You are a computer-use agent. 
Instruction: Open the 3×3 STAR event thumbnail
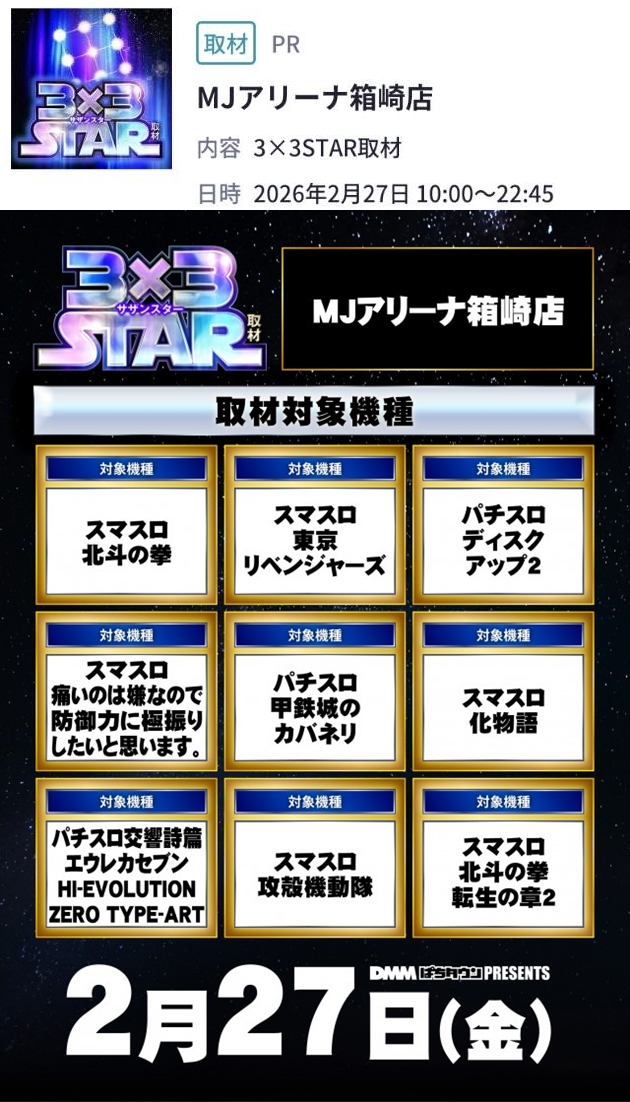pos(92,90)
